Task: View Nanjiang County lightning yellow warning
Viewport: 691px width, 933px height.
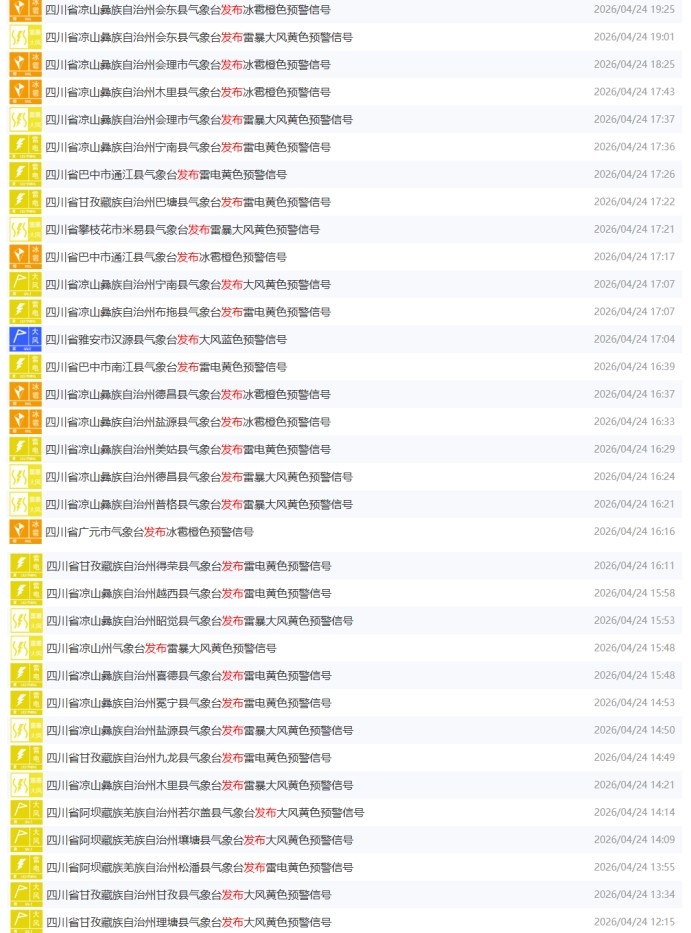Action: click(166, 367)
